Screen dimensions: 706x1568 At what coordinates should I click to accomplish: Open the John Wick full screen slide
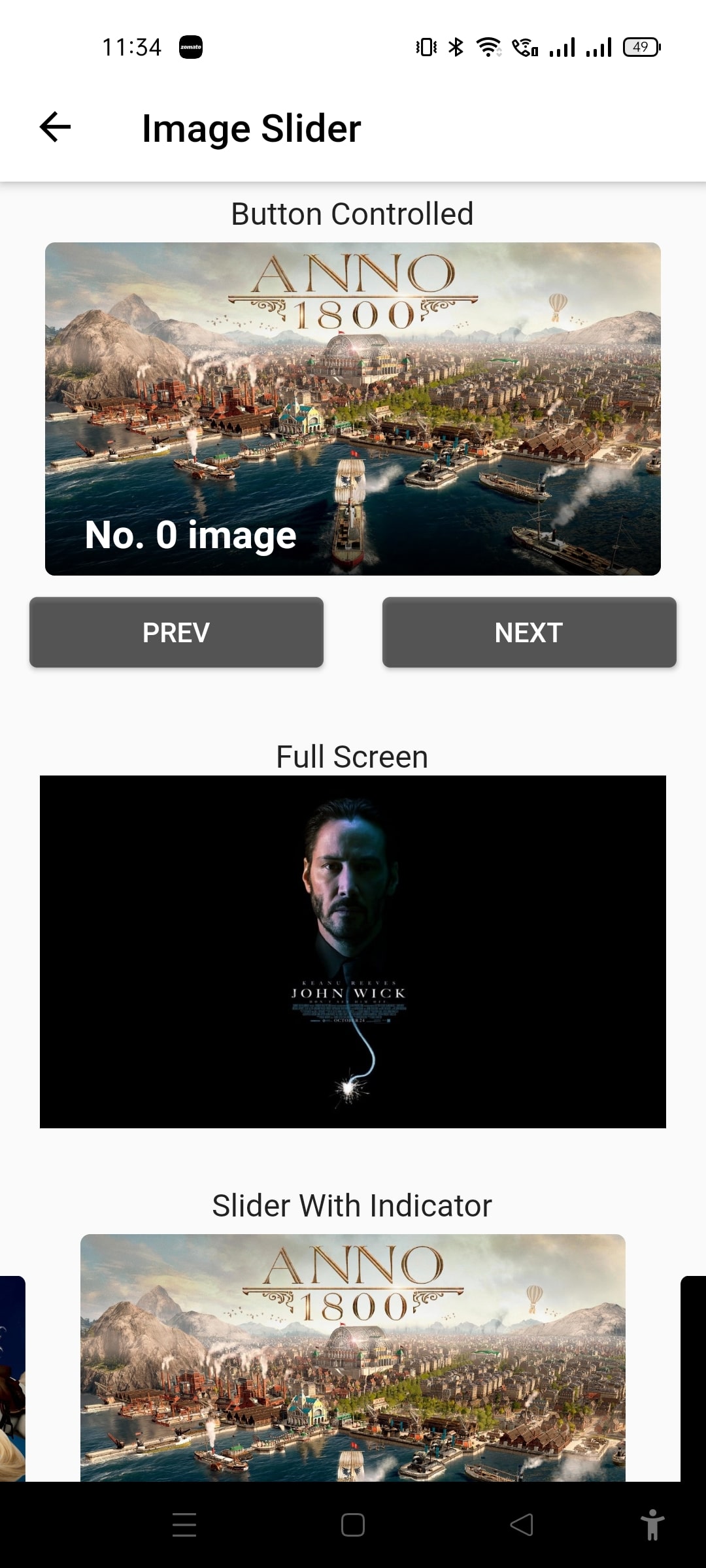click(x=353, y=951)
